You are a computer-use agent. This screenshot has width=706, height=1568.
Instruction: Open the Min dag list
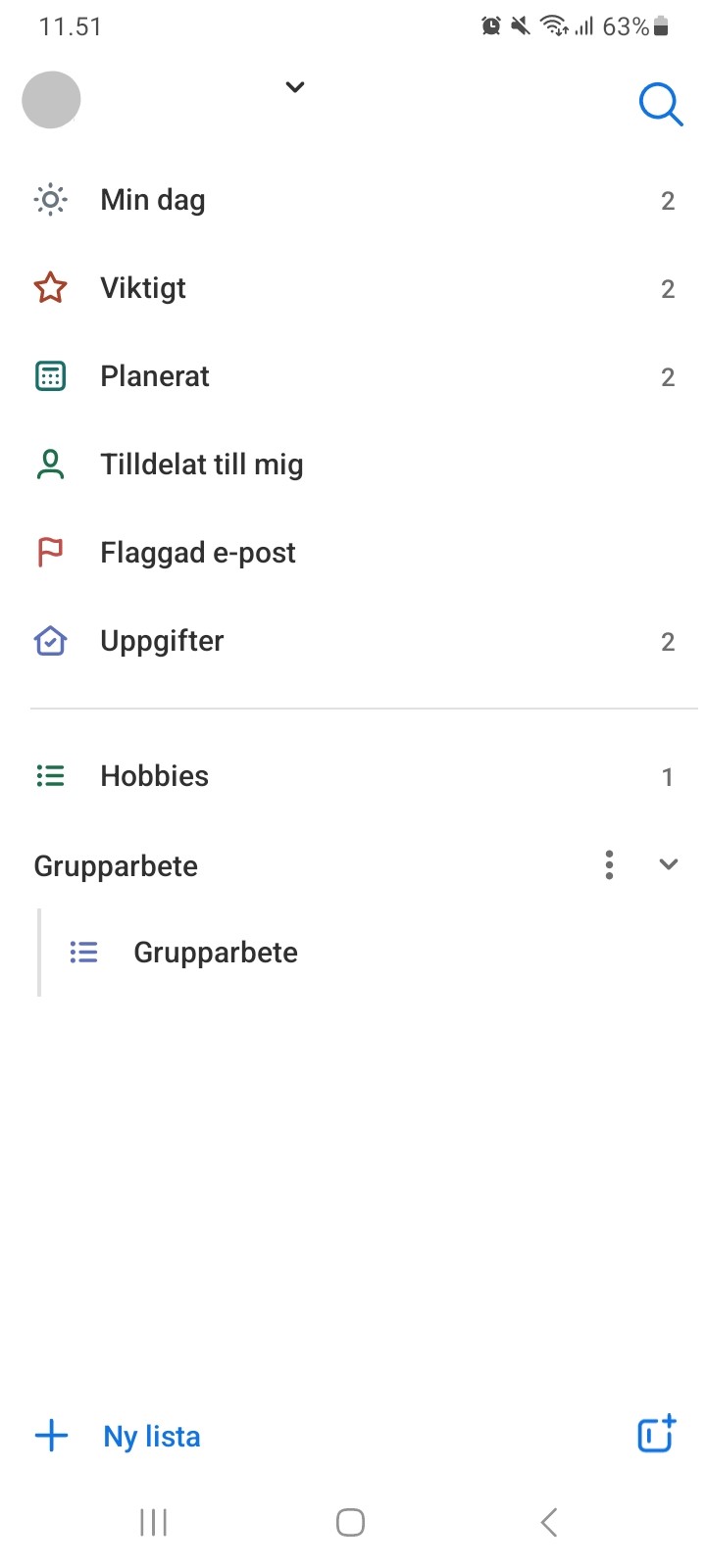pos(353,200)
